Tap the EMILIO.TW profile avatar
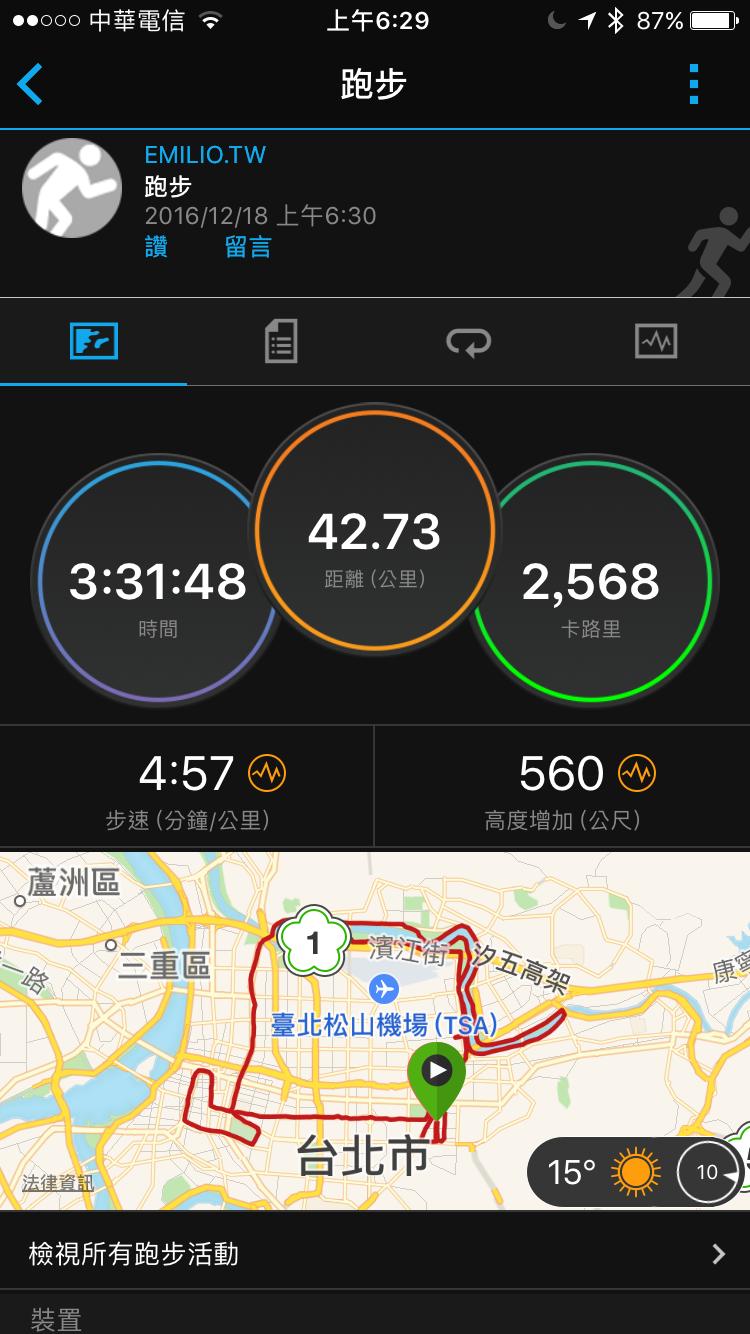The height and width of the screenshot is (1334, 750). coord(72,188)
